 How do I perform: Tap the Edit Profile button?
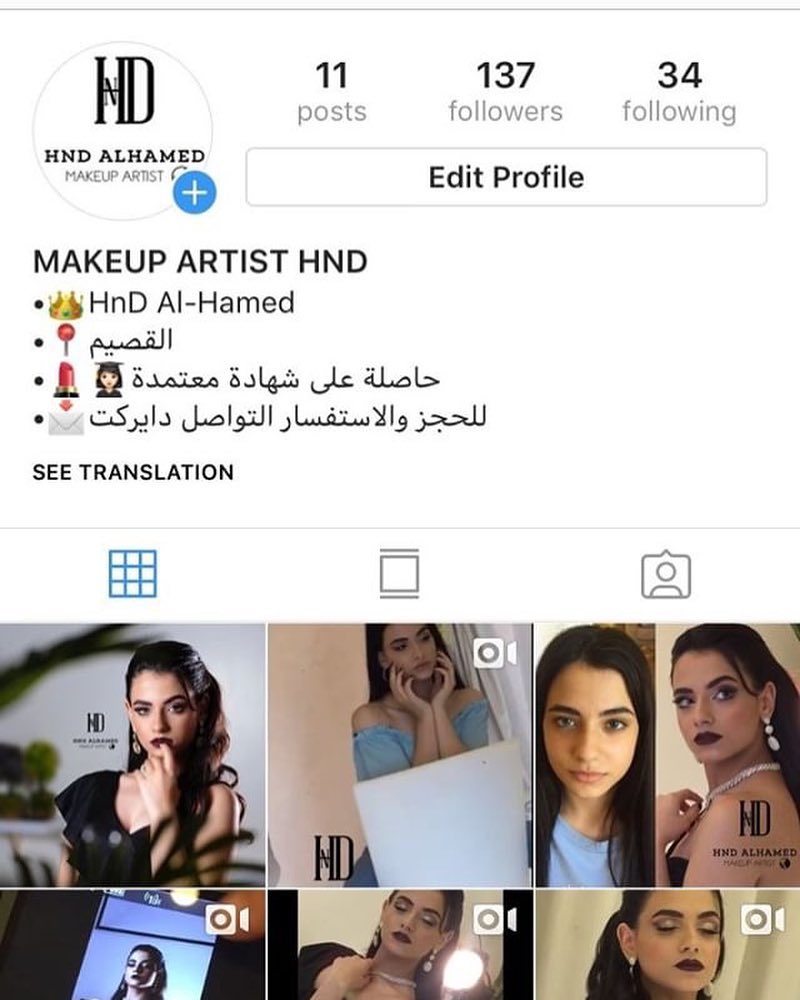(x=506, y=177)
